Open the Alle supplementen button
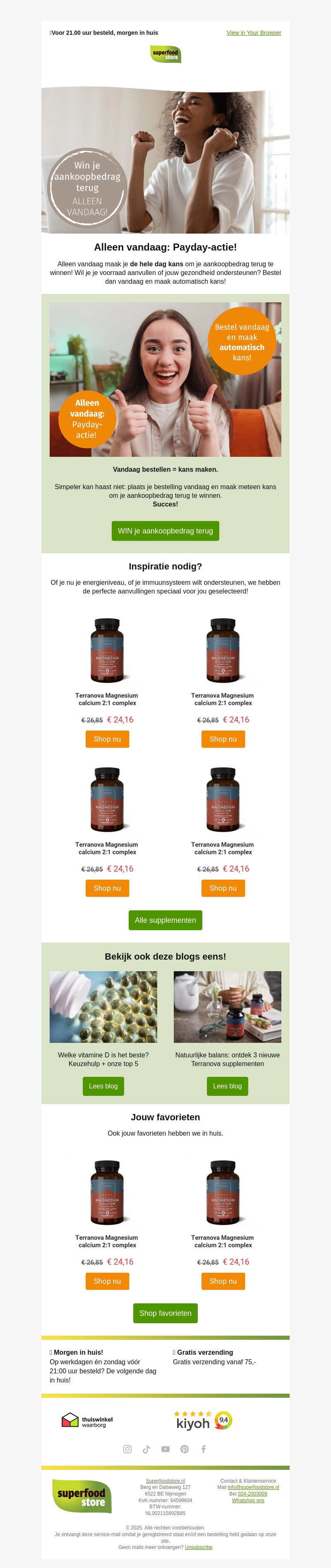This screenshot has width=331, height=1568. pyautogui.click(x=165, y=920)
